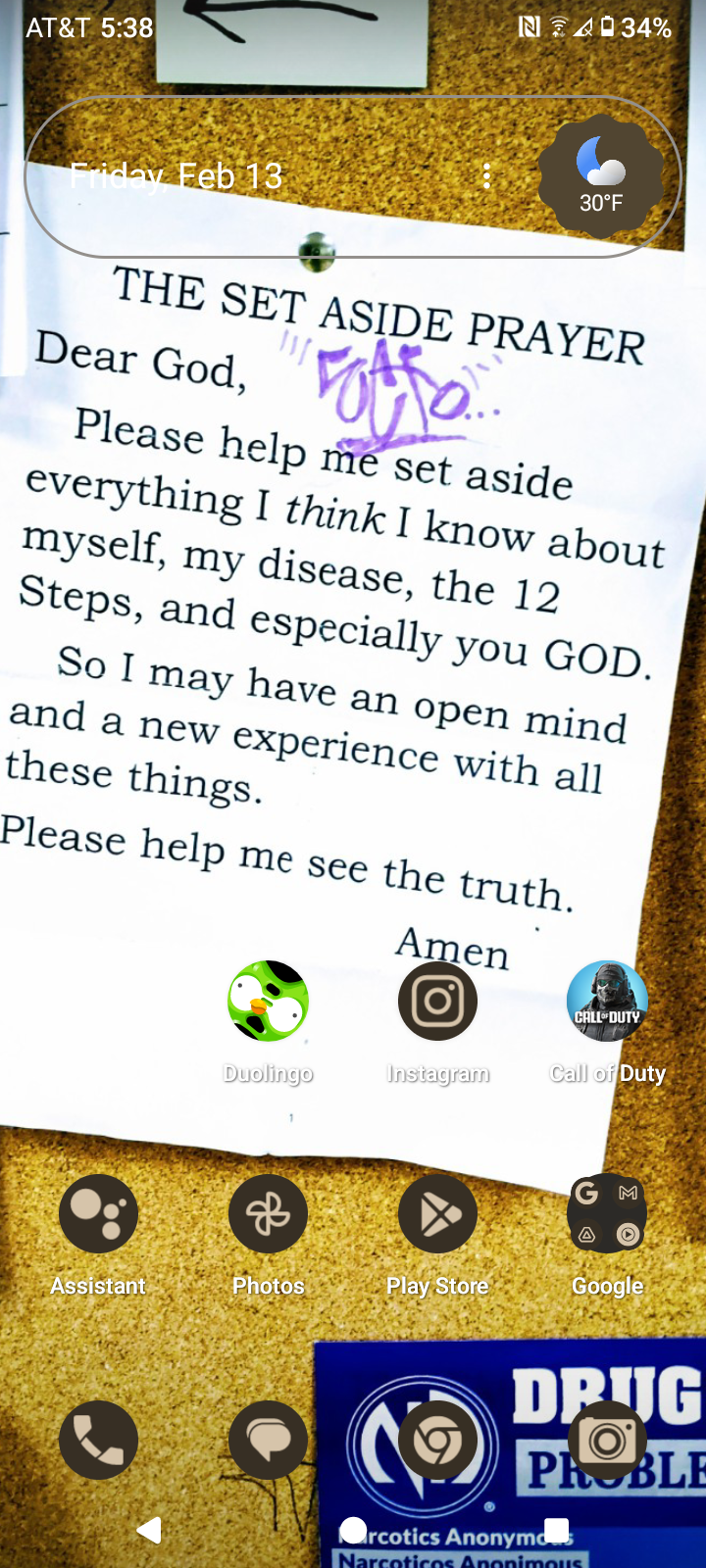Viewport: 706px width, 1568px height.
Task: Open recent apps with the square button
Action: [x=556, y=1530]
